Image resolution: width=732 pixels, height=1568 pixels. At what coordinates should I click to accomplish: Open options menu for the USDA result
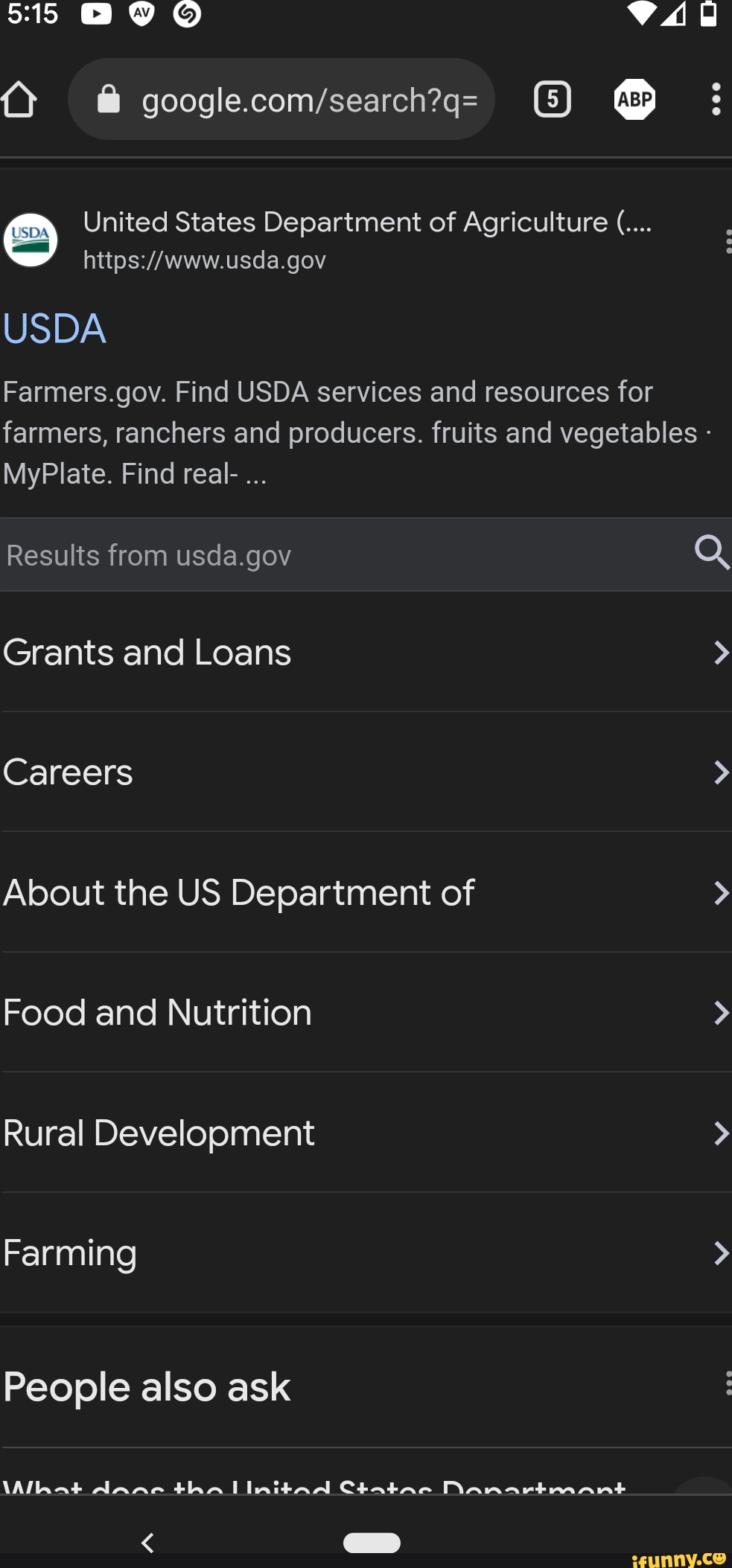[728, 240]
